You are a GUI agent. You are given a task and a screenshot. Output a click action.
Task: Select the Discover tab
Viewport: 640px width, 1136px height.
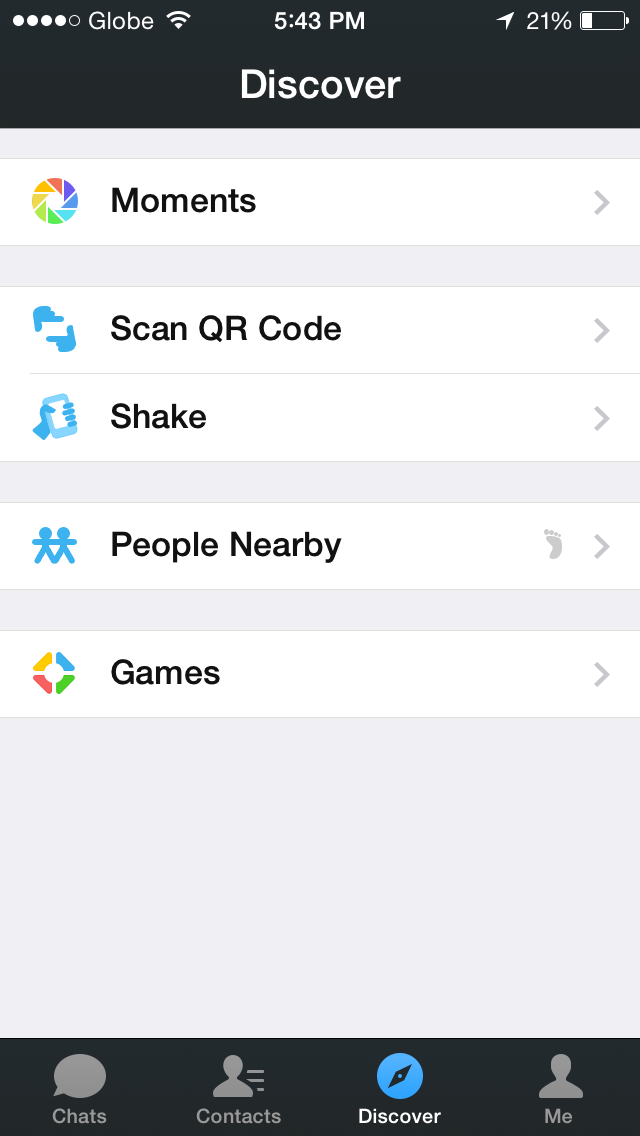[399, 1088]
